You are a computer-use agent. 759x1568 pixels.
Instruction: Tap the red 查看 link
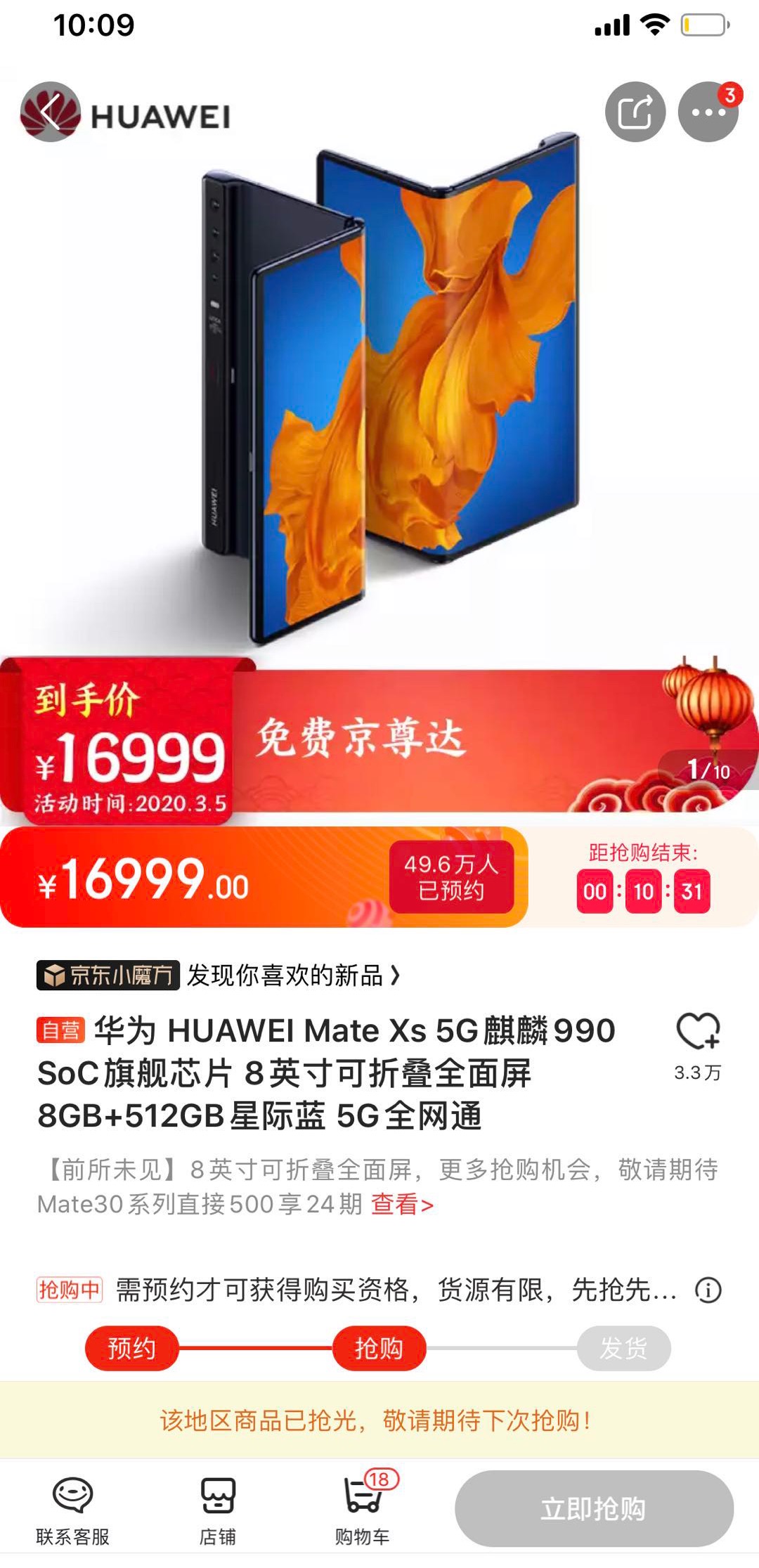coord(401,1205)
